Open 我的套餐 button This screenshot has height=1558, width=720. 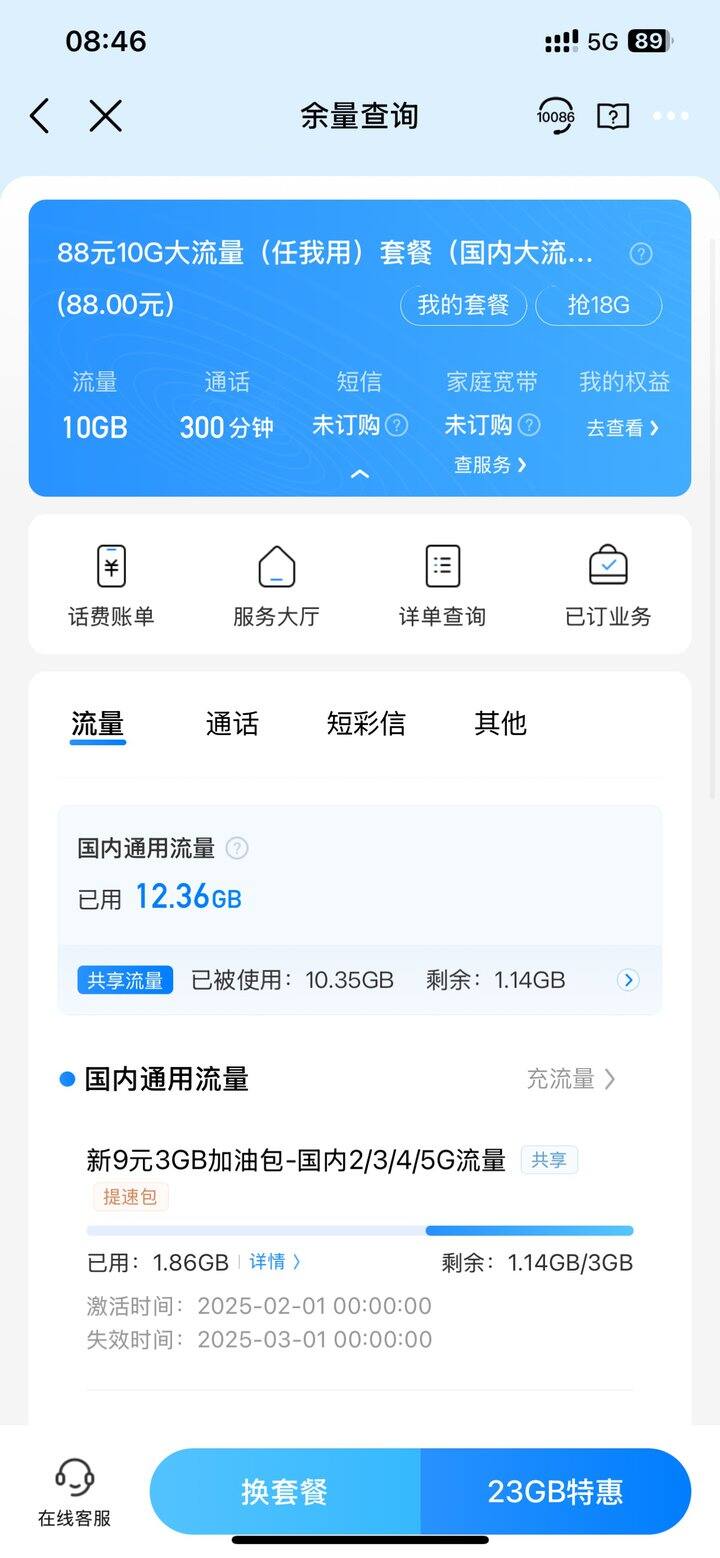pos(463,305)
